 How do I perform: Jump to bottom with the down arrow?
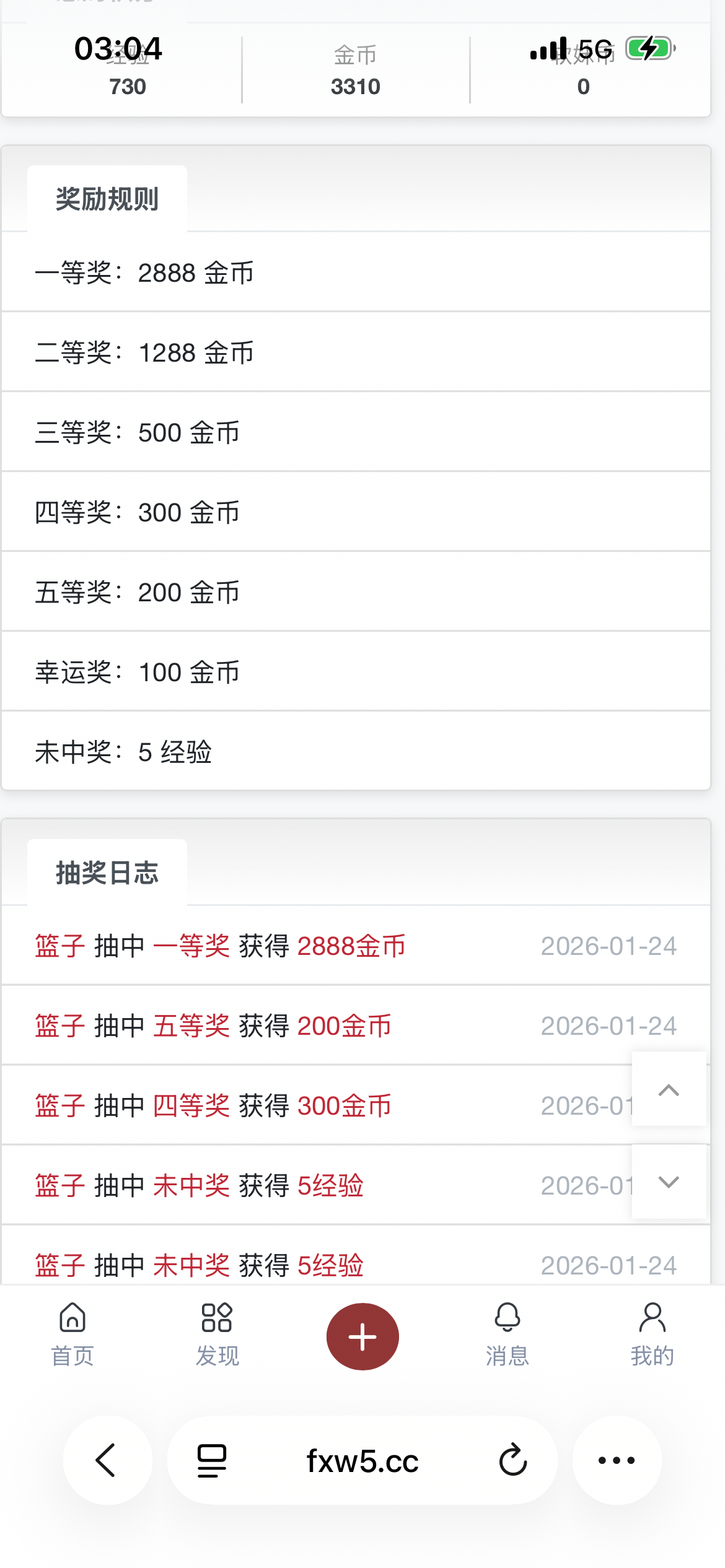(669, 1182)
